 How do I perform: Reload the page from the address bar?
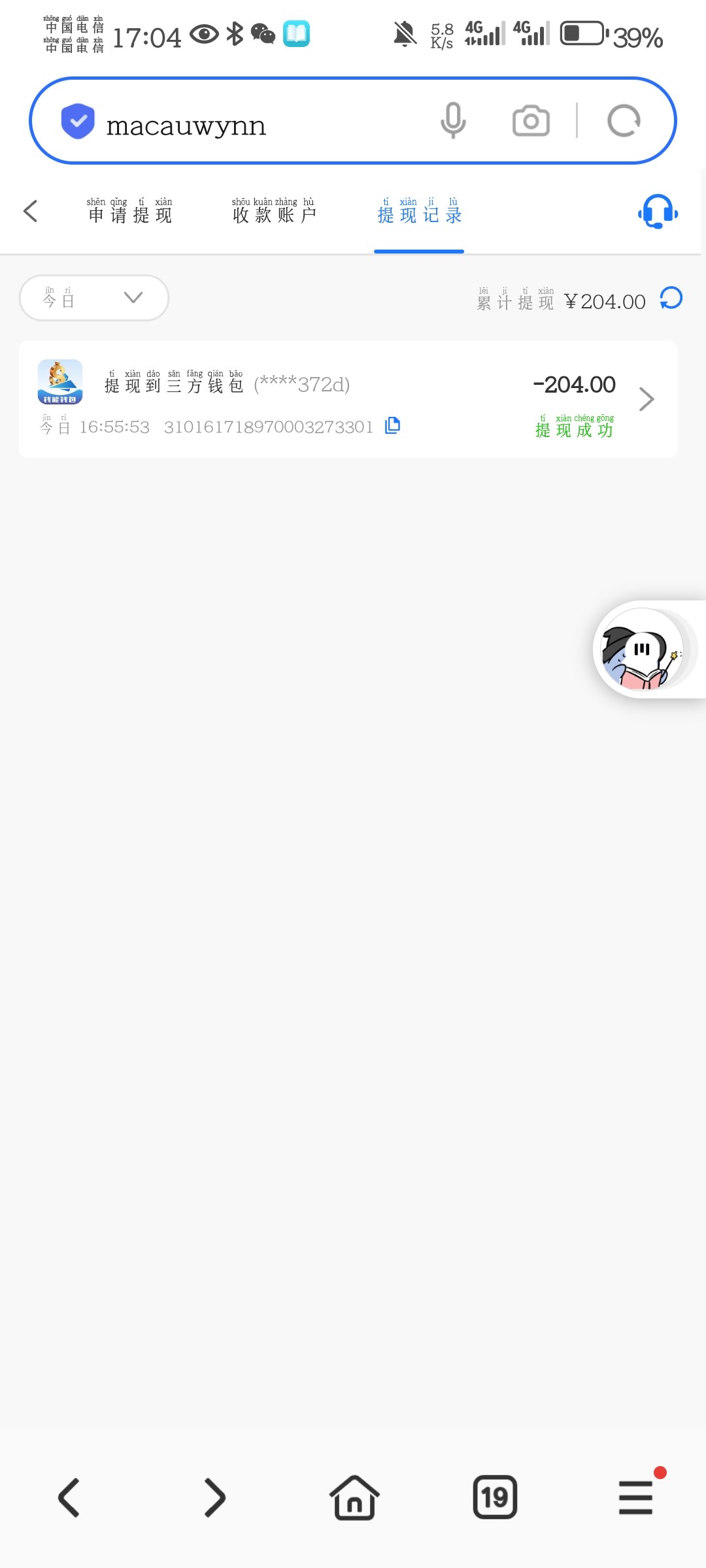623,121
